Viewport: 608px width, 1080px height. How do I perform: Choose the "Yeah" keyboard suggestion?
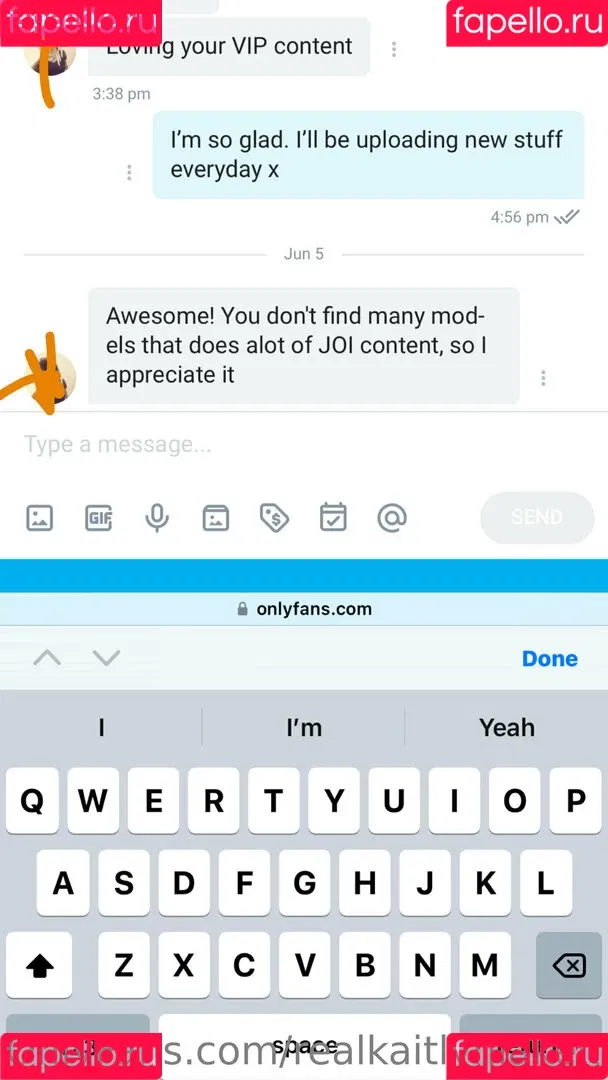[506, 728]
